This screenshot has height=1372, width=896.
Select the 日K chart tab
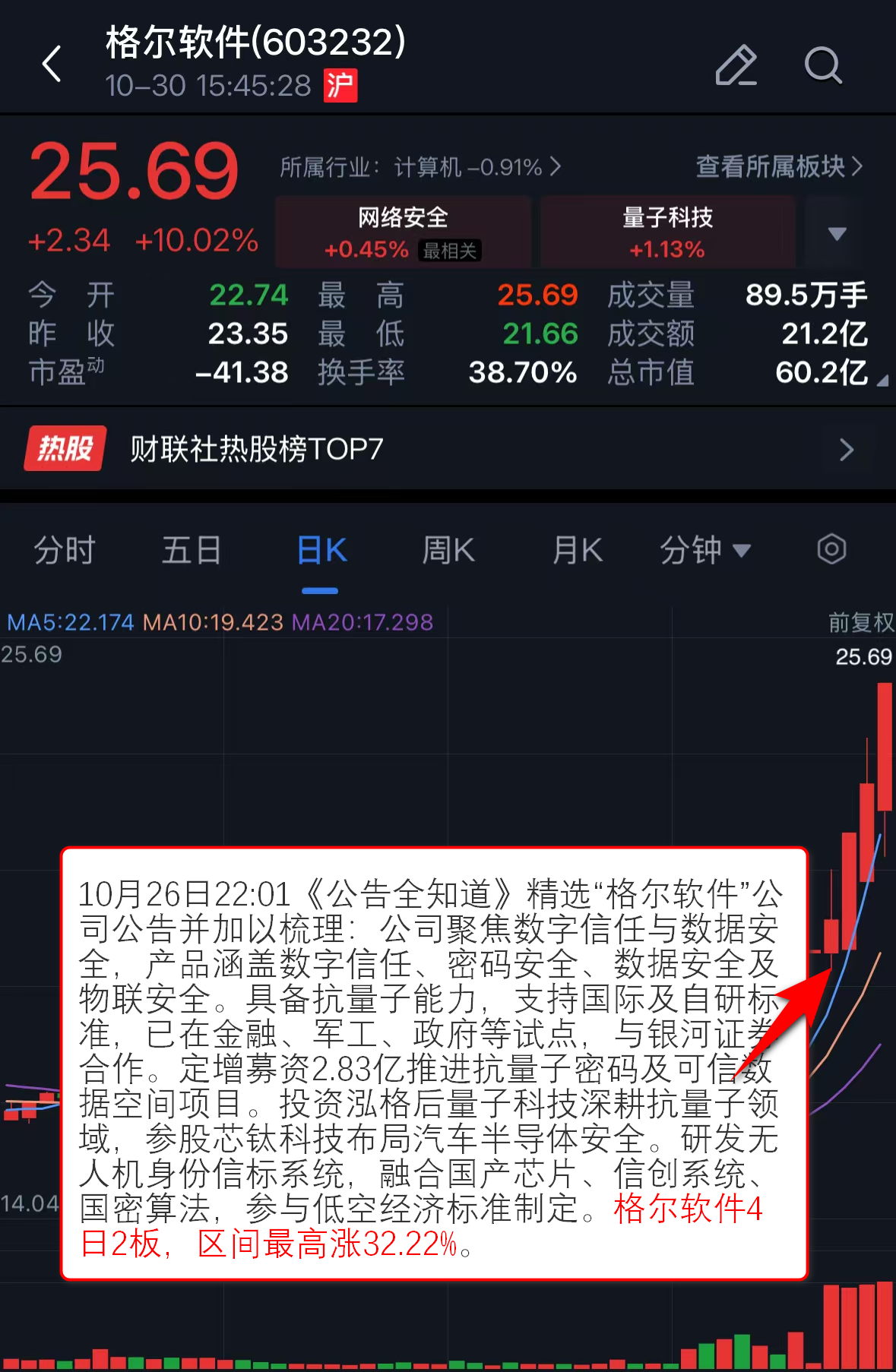pyautogui.click(x=321, y=550)
